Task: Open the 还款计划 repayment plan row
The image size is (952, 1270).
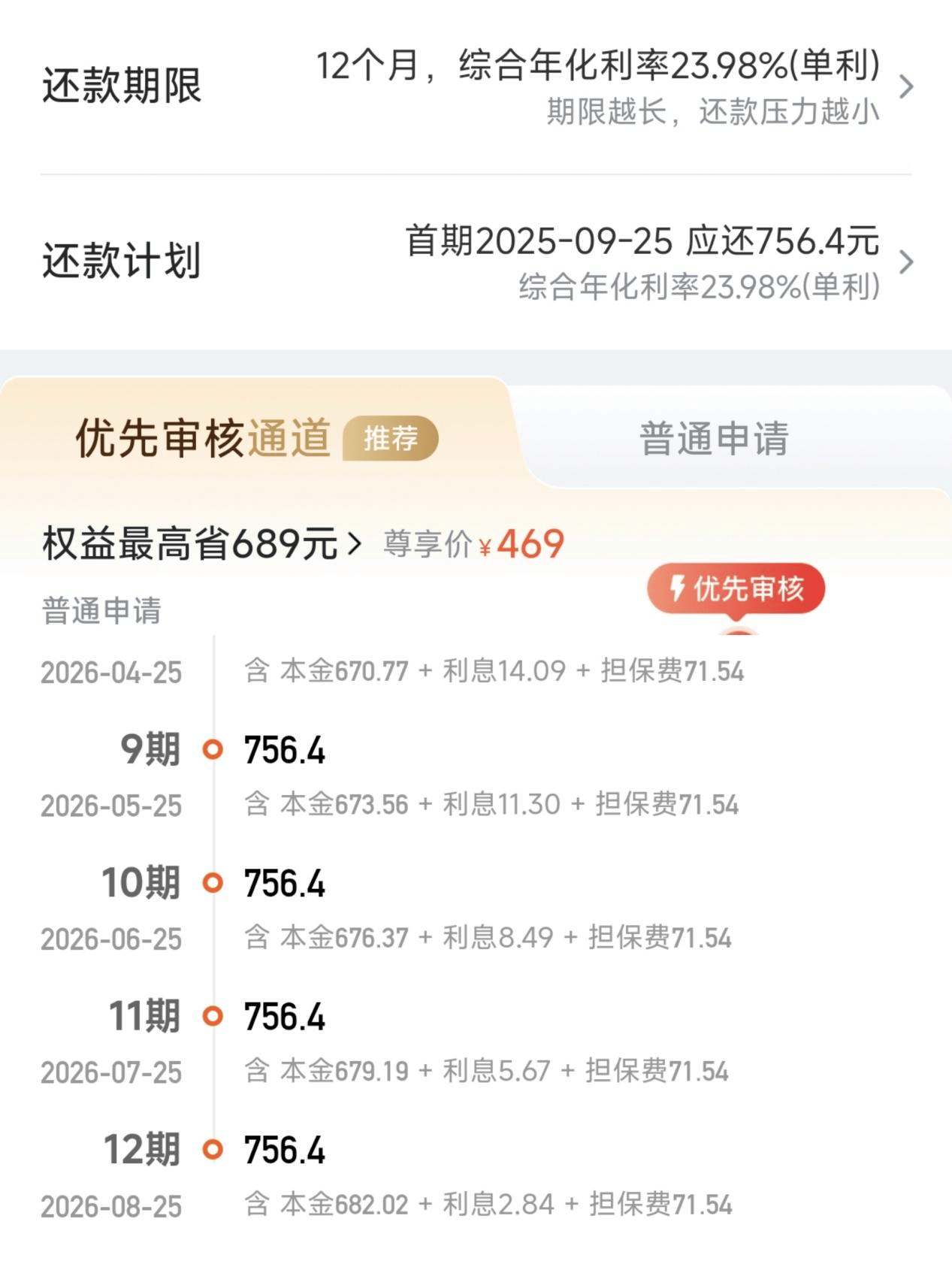Action: click(x=476, y=262)
